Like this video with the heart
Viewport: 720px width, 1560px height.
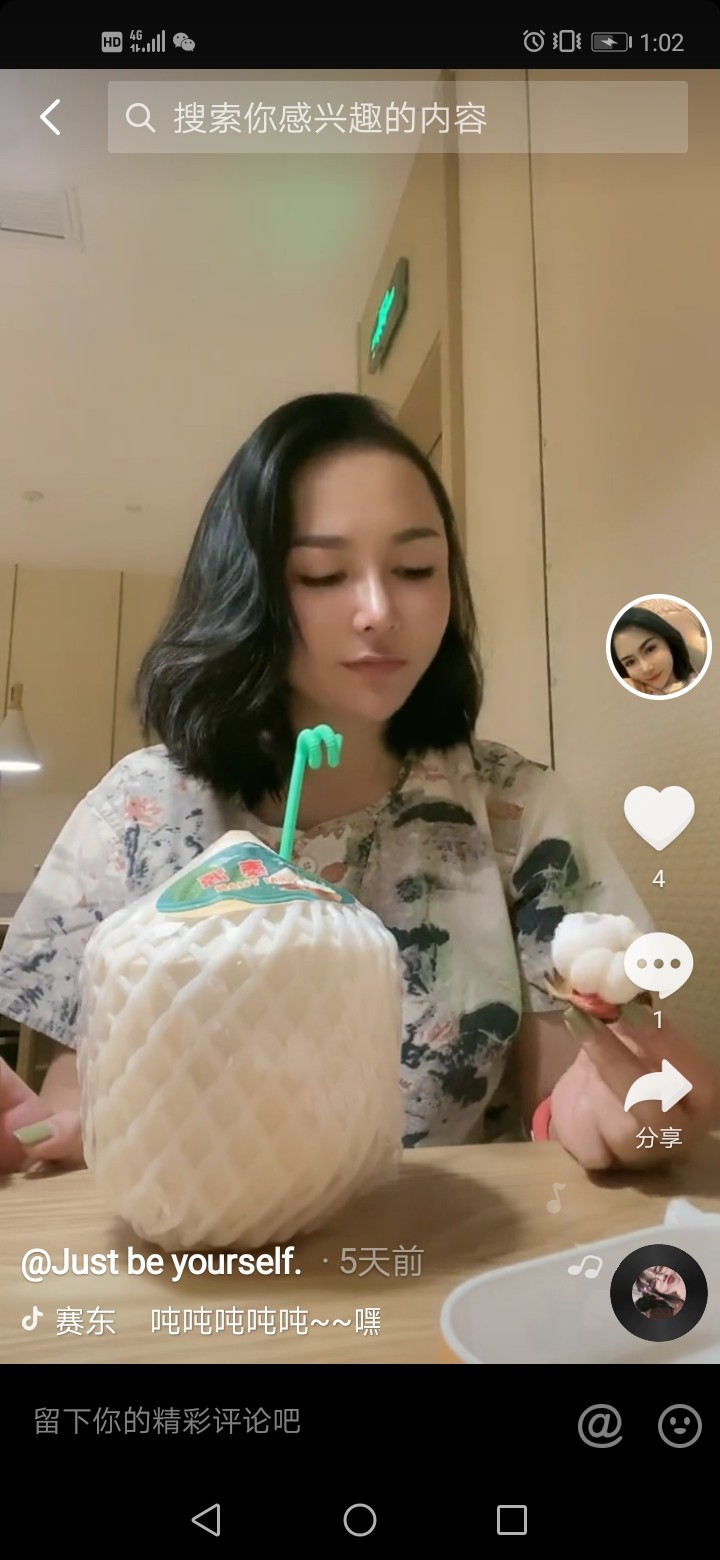pyautogui.click(x=658, y=817)
